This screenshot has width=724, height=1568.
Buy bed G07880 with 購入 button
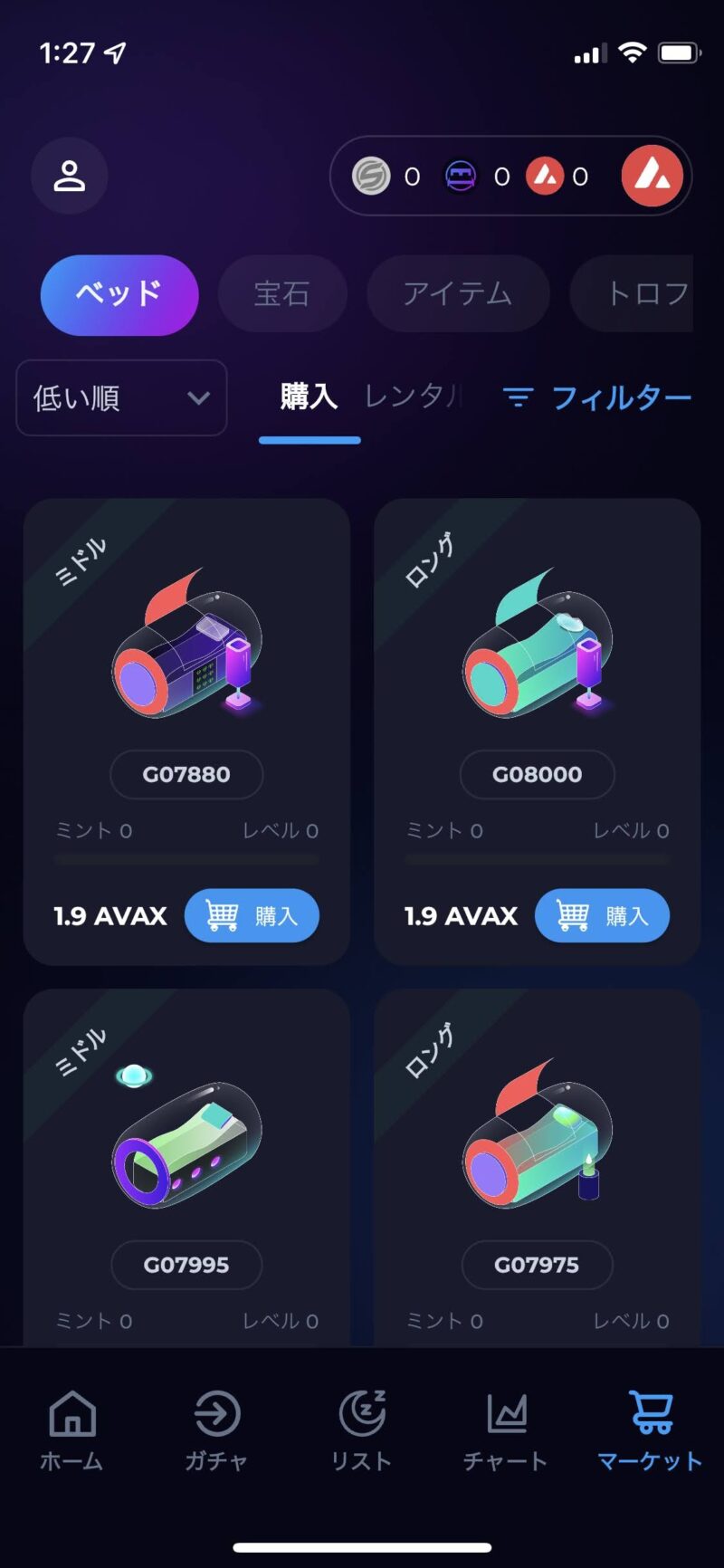[x=252, y=916]
